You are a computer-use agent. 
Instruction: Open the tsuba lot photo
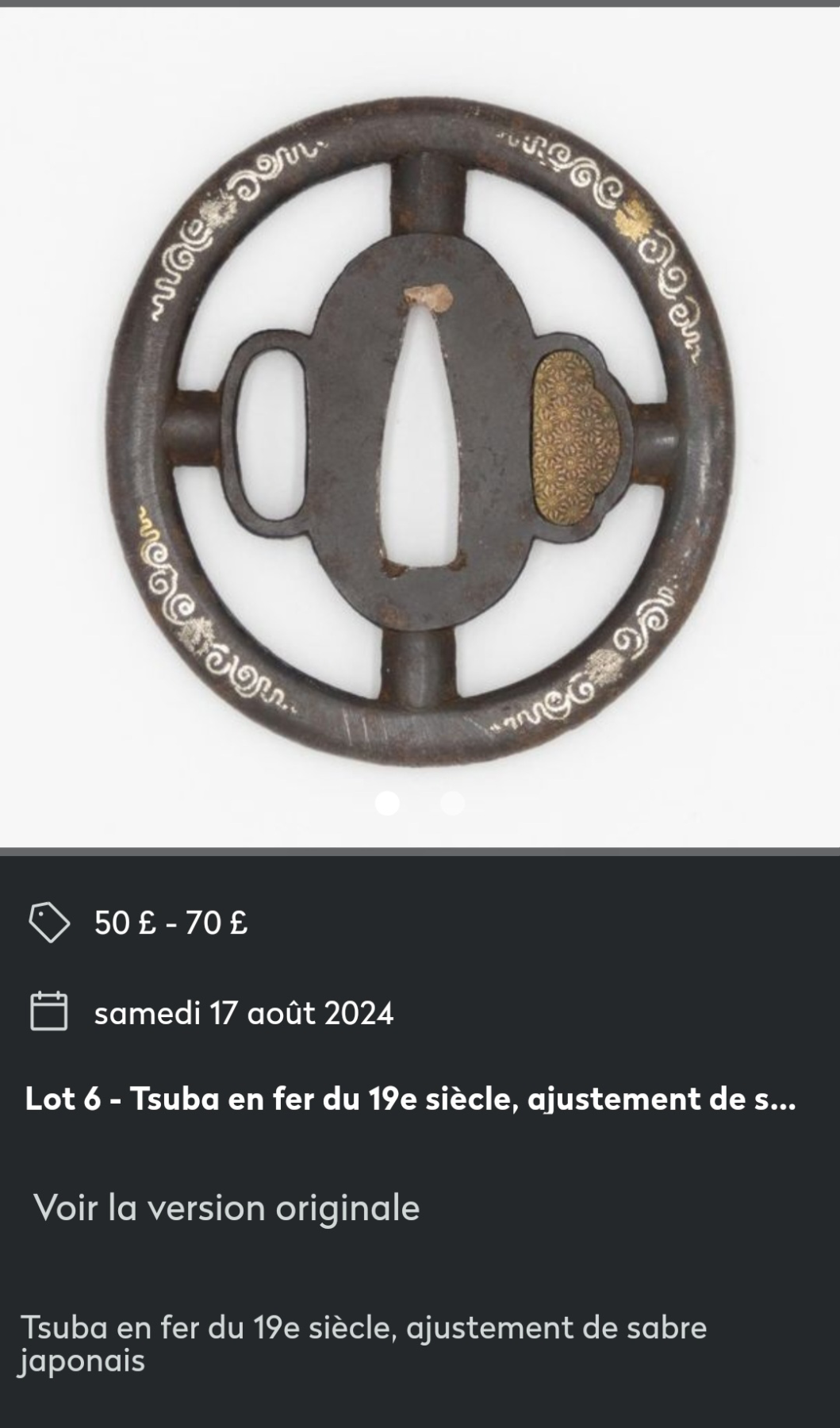click(x=420, y=427)
